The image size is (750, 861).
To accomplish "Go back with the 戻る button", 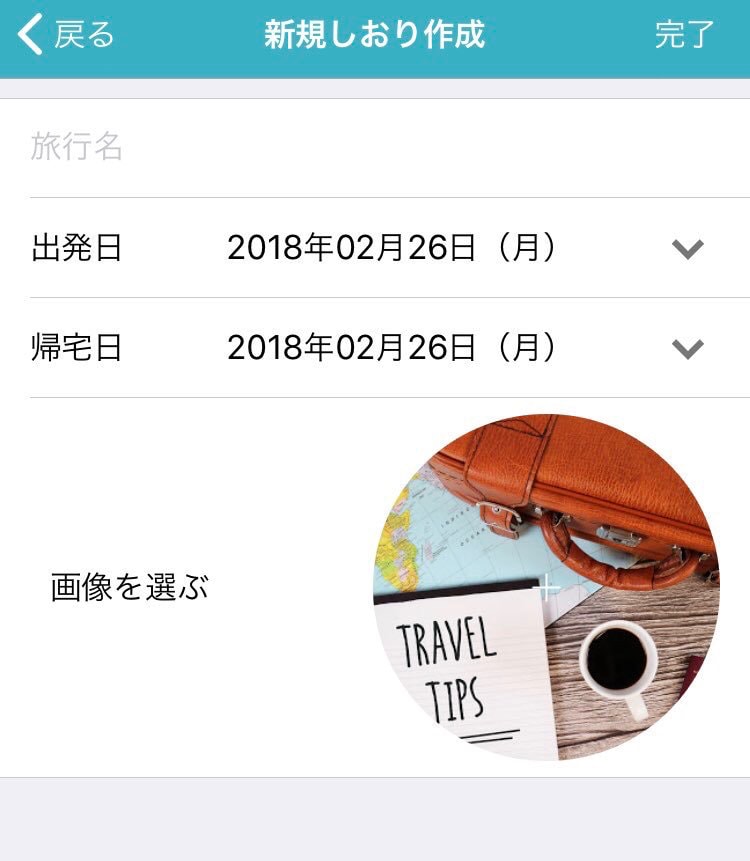I will [x=66, y=36].
